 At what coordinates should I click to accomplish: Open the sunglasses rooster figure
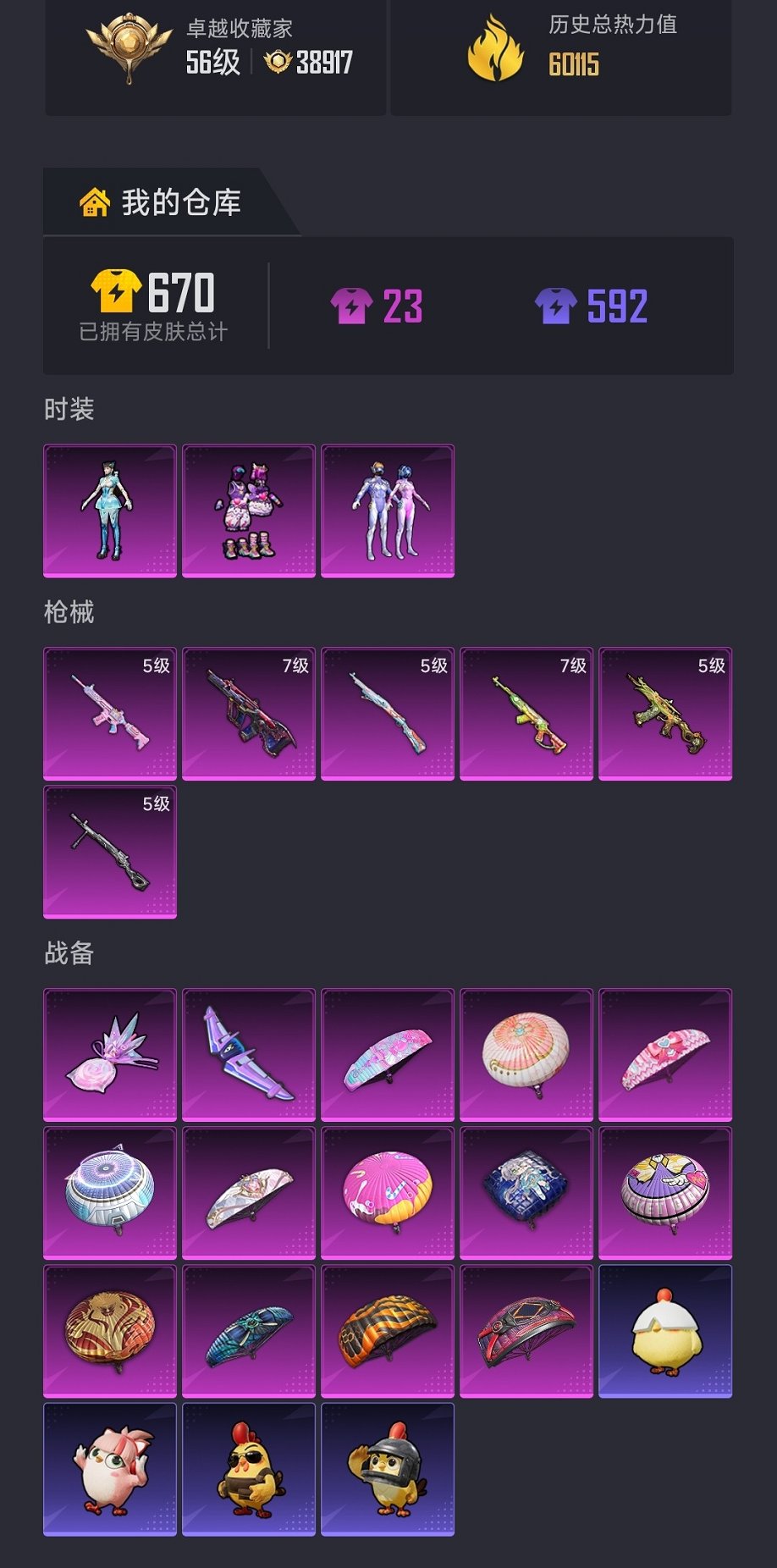[x=249, y=1469]
